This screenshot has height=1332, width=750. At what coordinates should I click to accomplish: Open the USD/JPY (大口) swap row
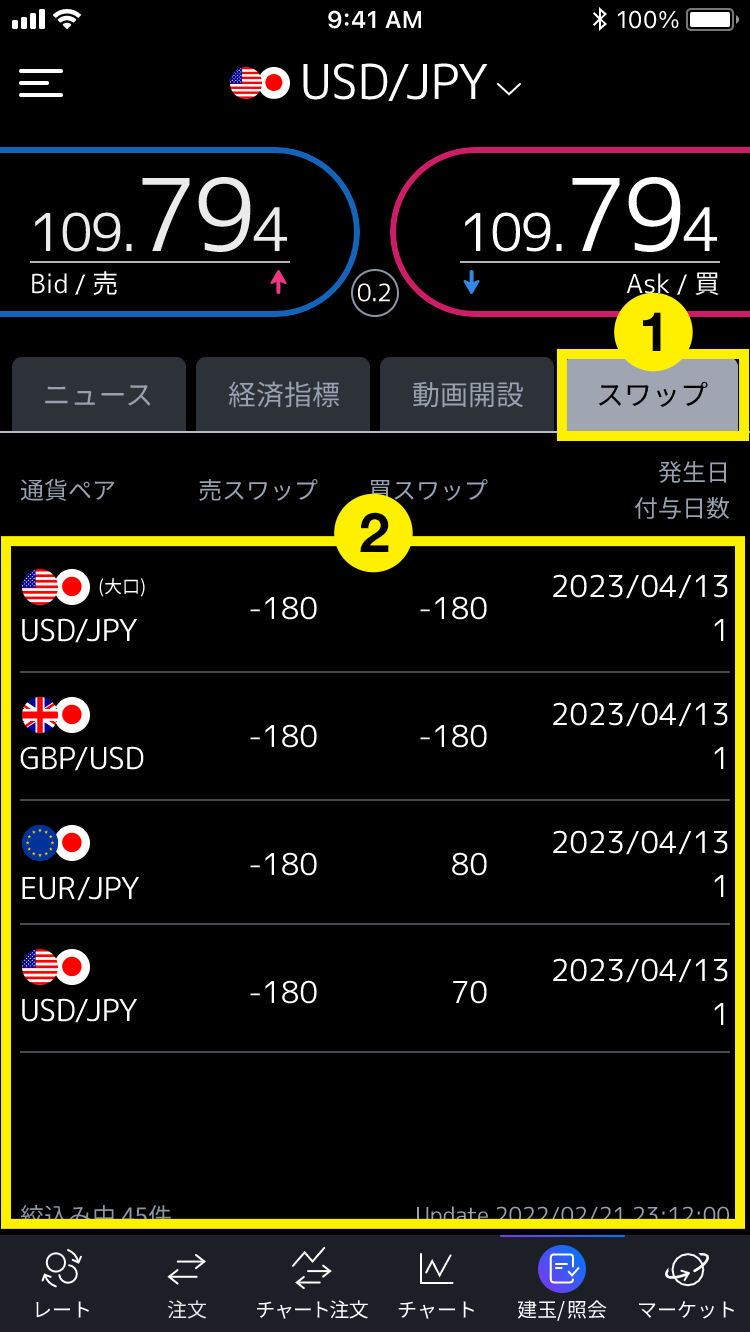(375, 608)
